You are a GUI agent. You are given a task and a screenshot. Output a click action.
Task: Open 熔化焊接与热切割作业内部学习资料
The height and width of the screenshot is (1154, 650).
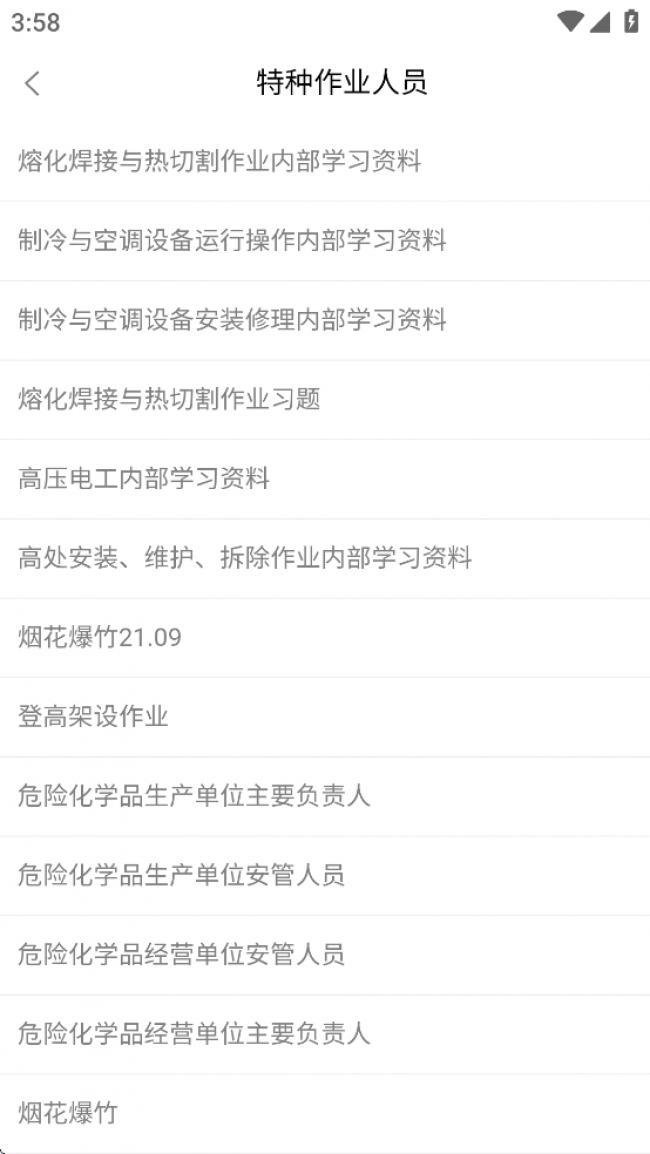pos(325,161)
